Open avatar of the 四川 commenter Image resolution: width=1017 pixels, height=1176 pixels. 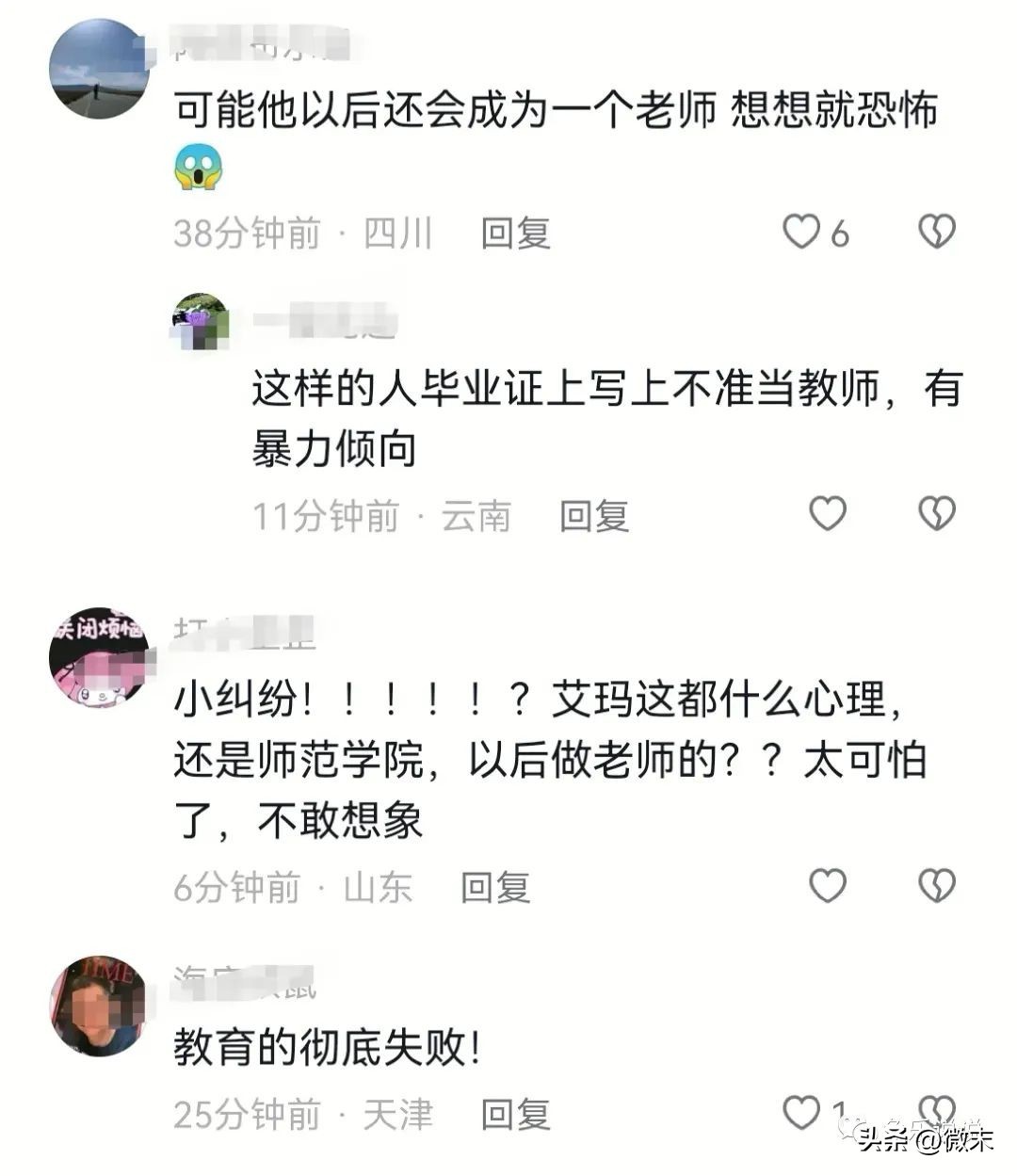click(x=99, y=69)
